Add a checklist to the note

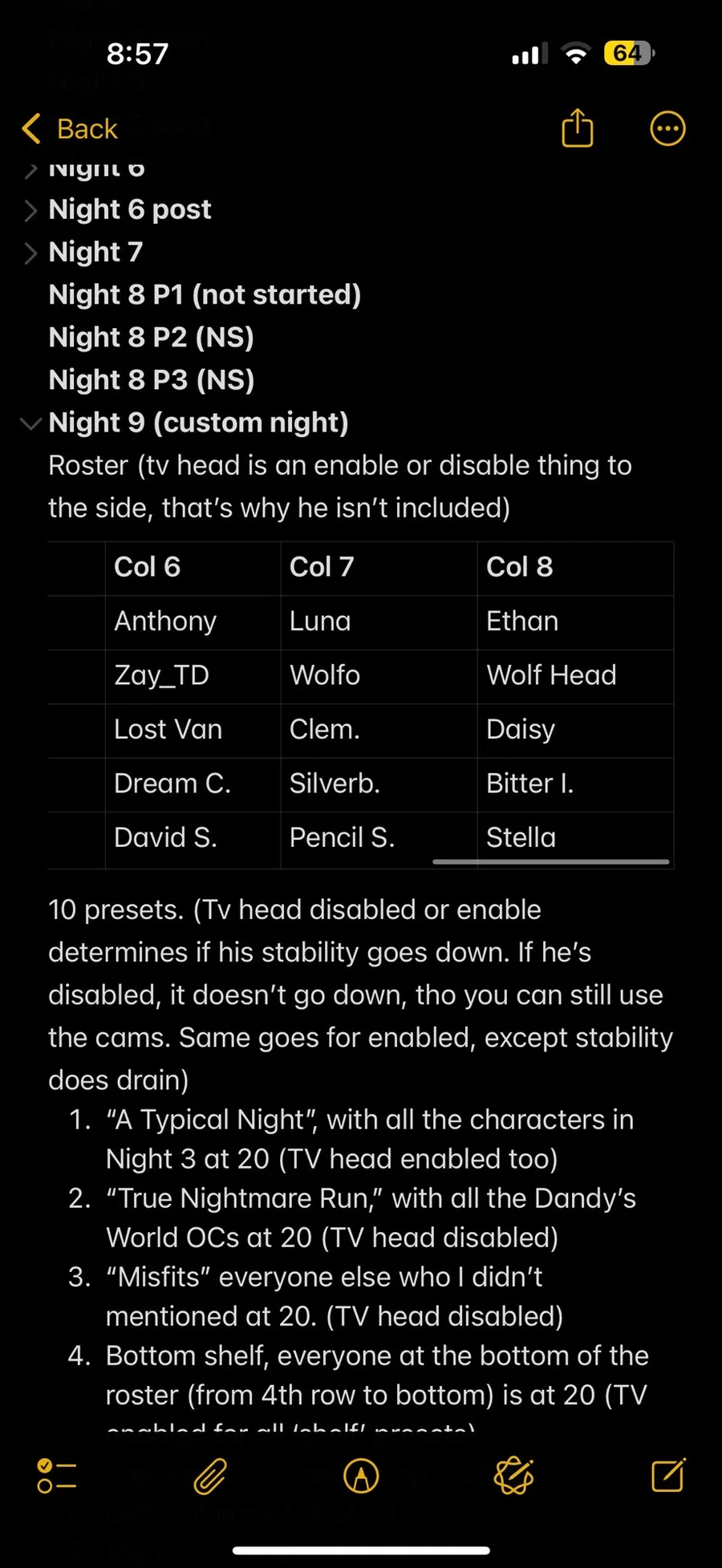pos(57,1476)
